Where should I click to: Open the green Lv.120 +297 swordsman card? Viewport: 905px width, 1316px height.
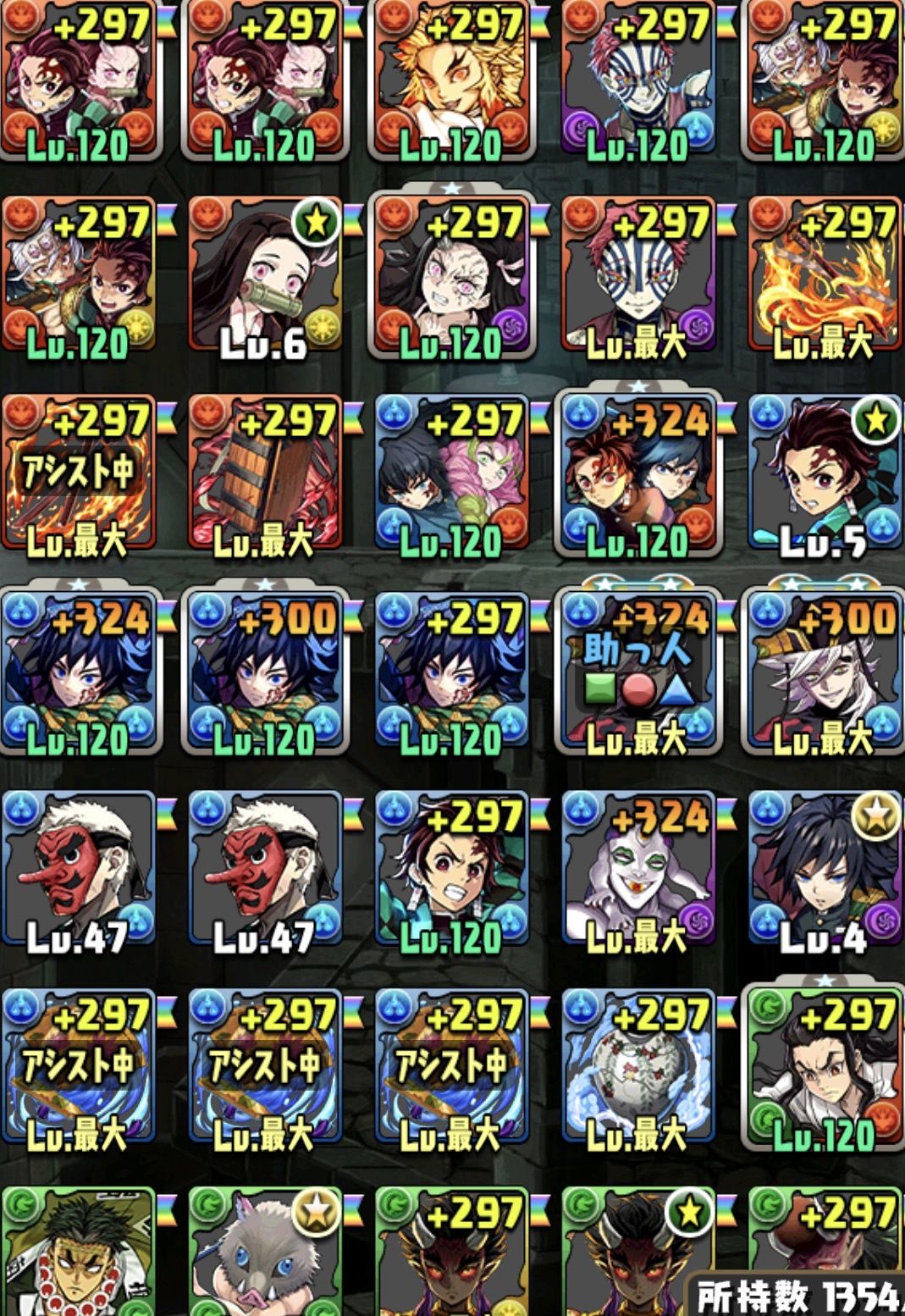coord(823,1071)
